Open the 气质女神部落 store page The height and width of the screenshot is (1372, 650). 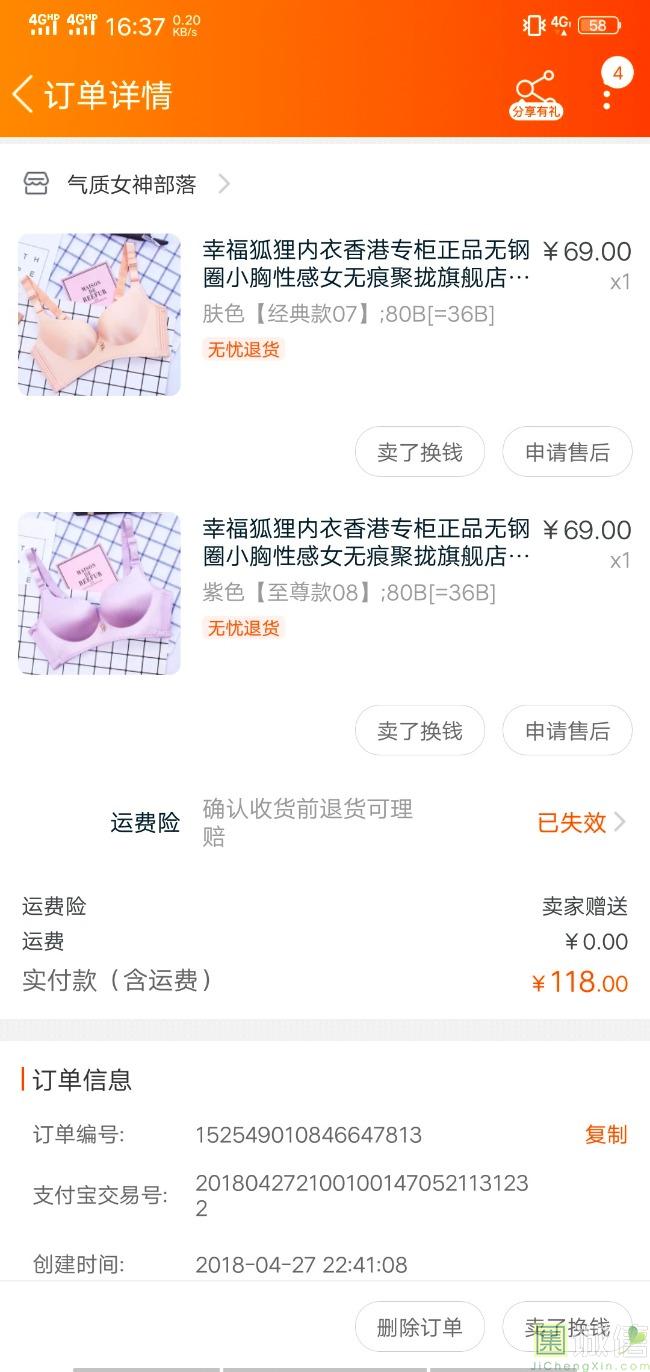point(130,185)
